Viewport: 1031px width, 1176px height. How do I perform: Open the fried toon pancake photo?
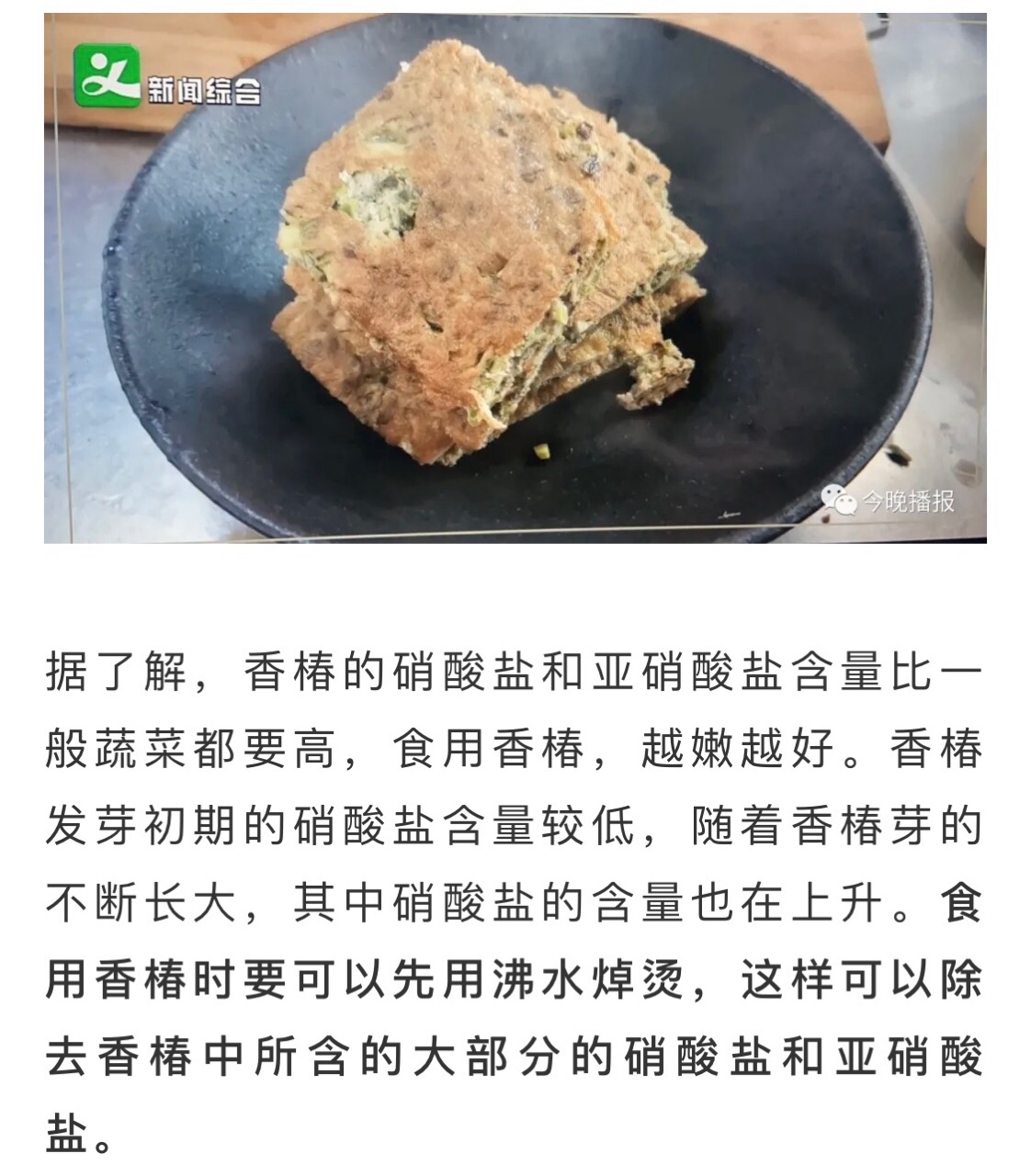pyautogui.click(x=515, y=276)
